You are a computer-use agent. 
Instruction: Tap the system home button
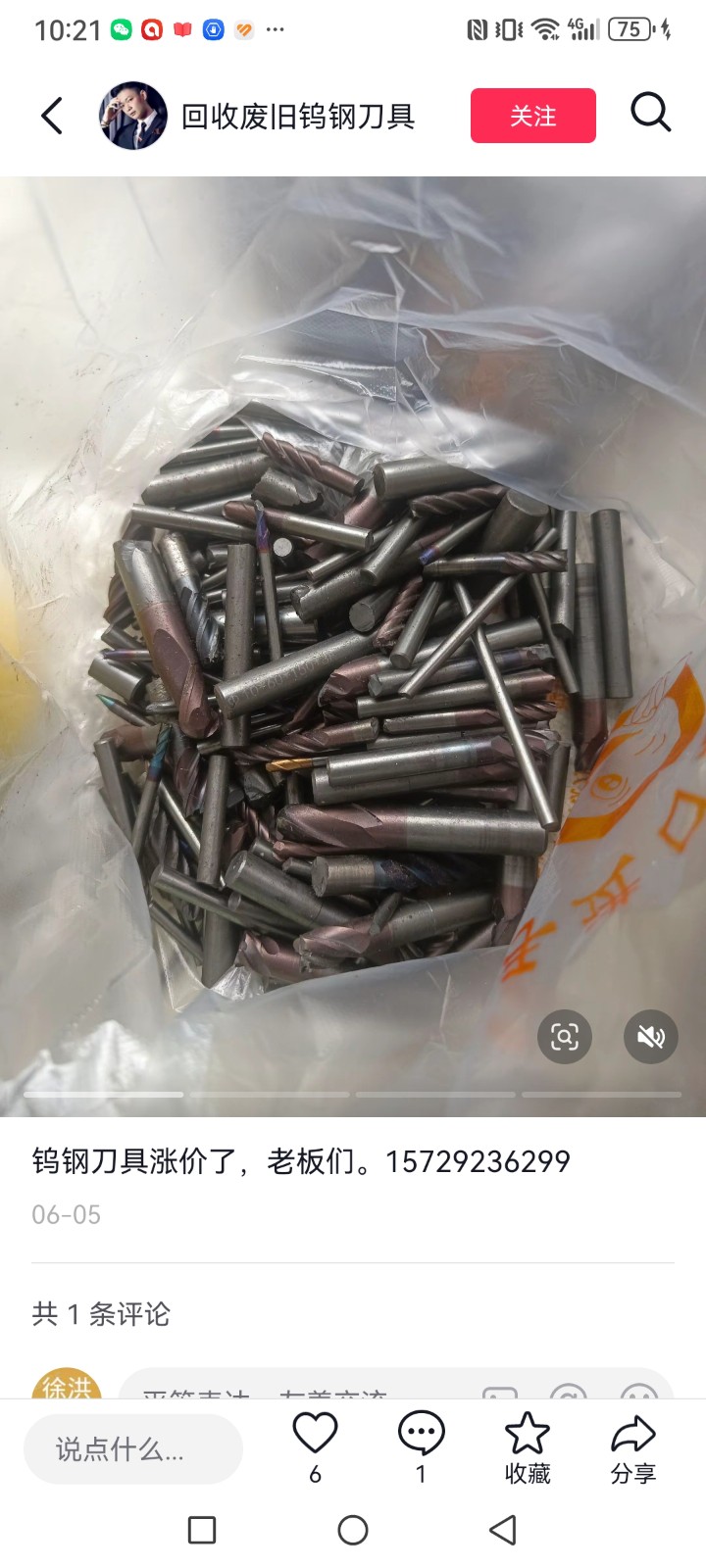click(353, 1530)
